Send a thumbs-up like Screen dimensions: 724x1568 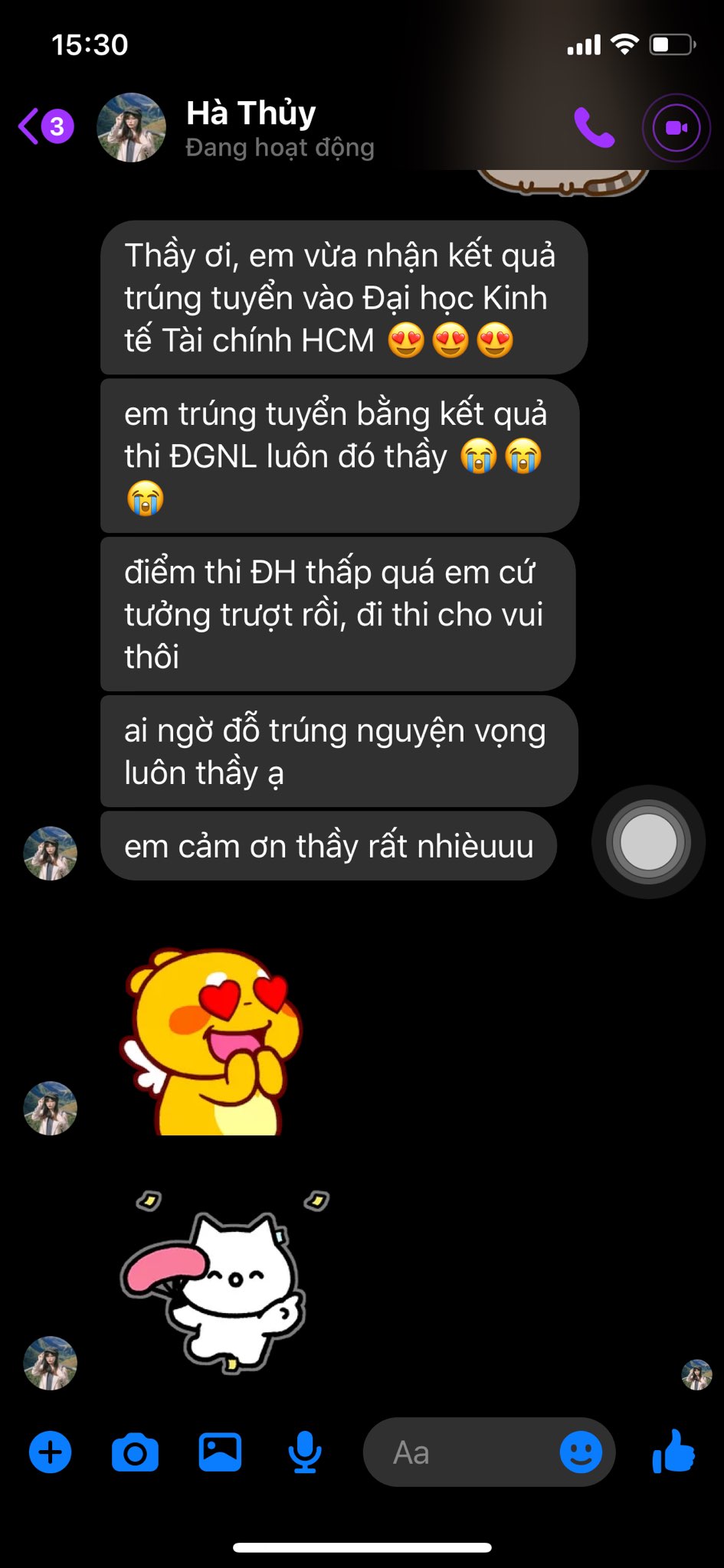pyautogui.click(x=673, y=1452)
